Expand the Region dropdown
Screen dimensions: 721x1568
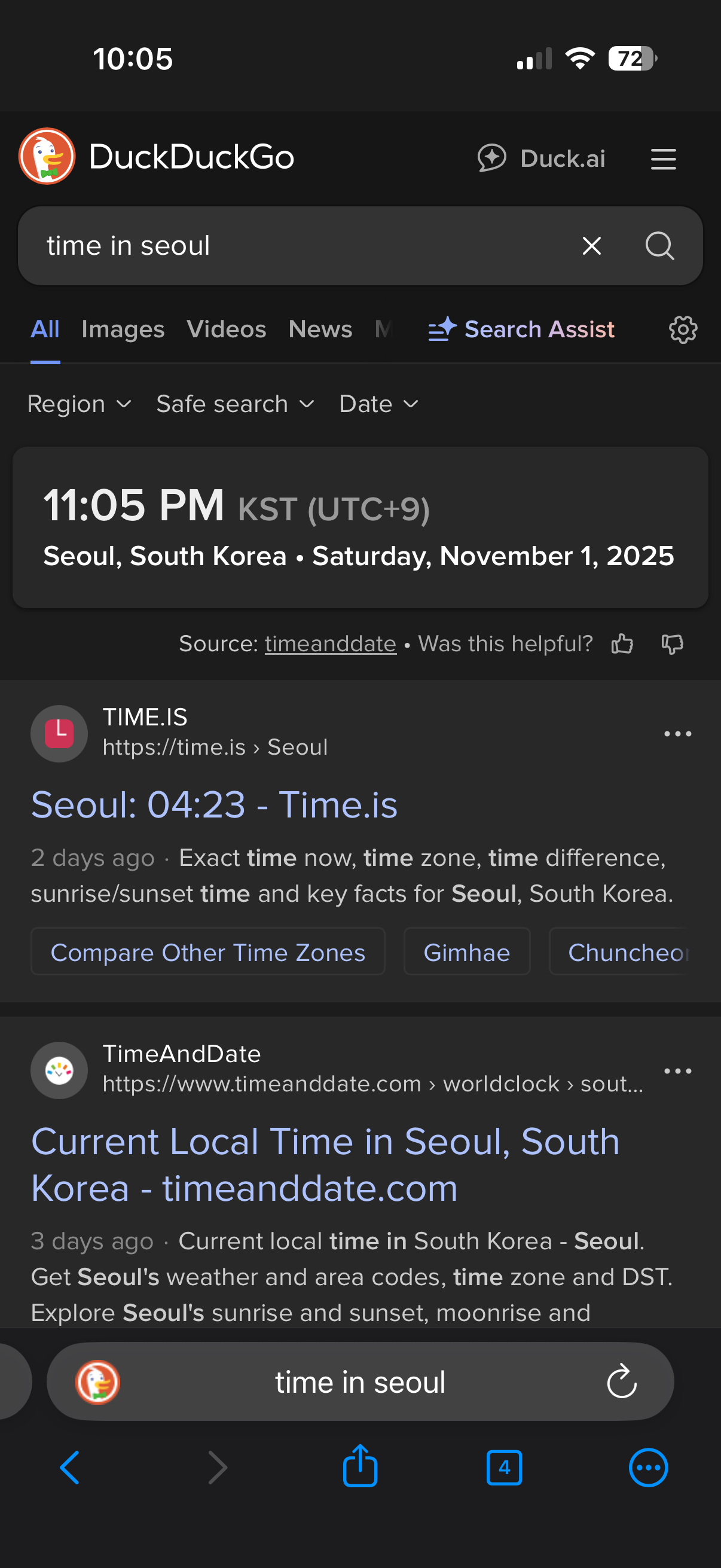point(79,404)
